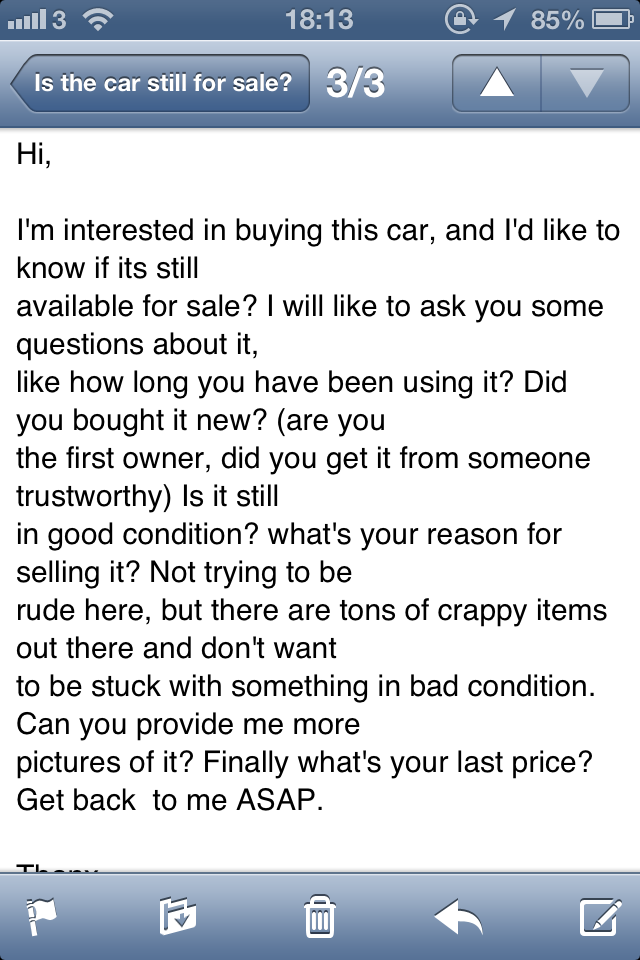This screenshot has width=640, height=960.
Task: Delete this email with the trash icon
Action: point(319,915)
